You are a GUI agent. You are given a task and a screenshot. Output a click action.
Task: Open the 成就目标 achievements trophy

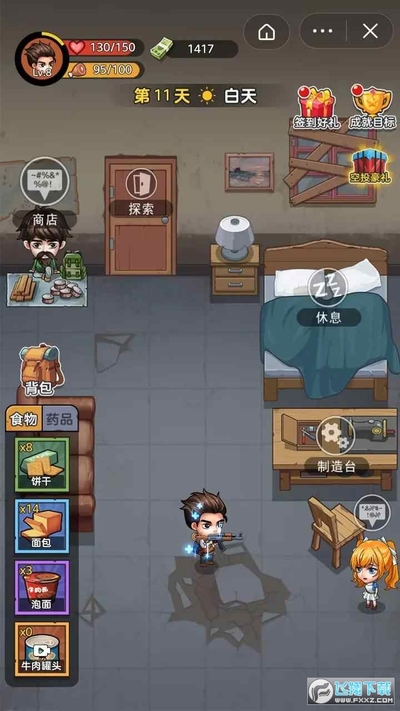click(373, 107)
